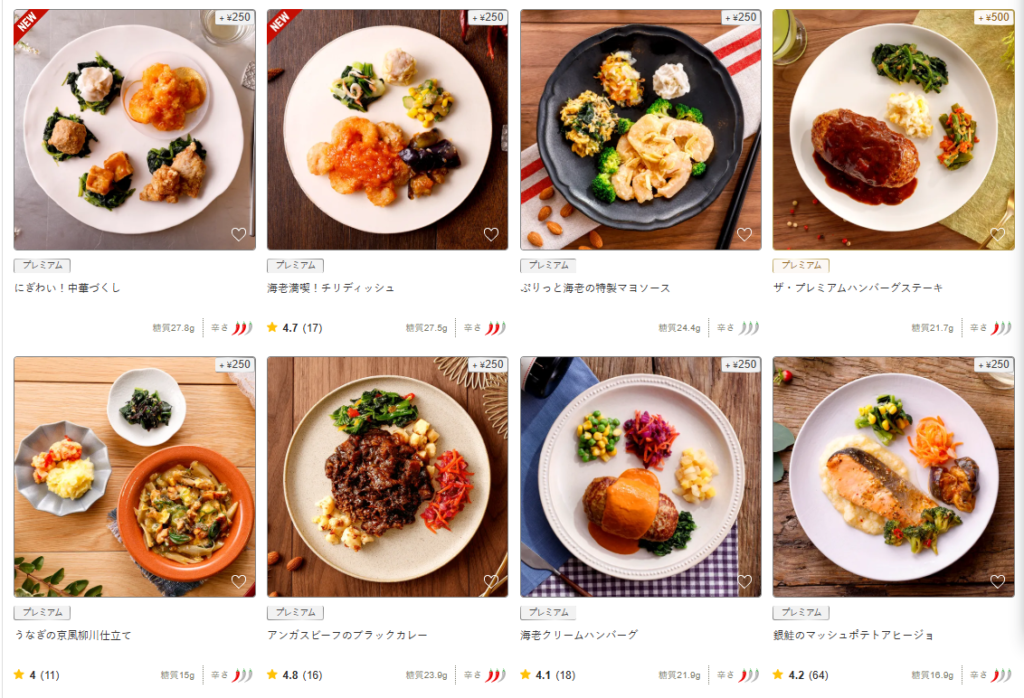
Task: Like the ぷりっと海老の特製マヨソース dish
Action: tap(744, 235)
